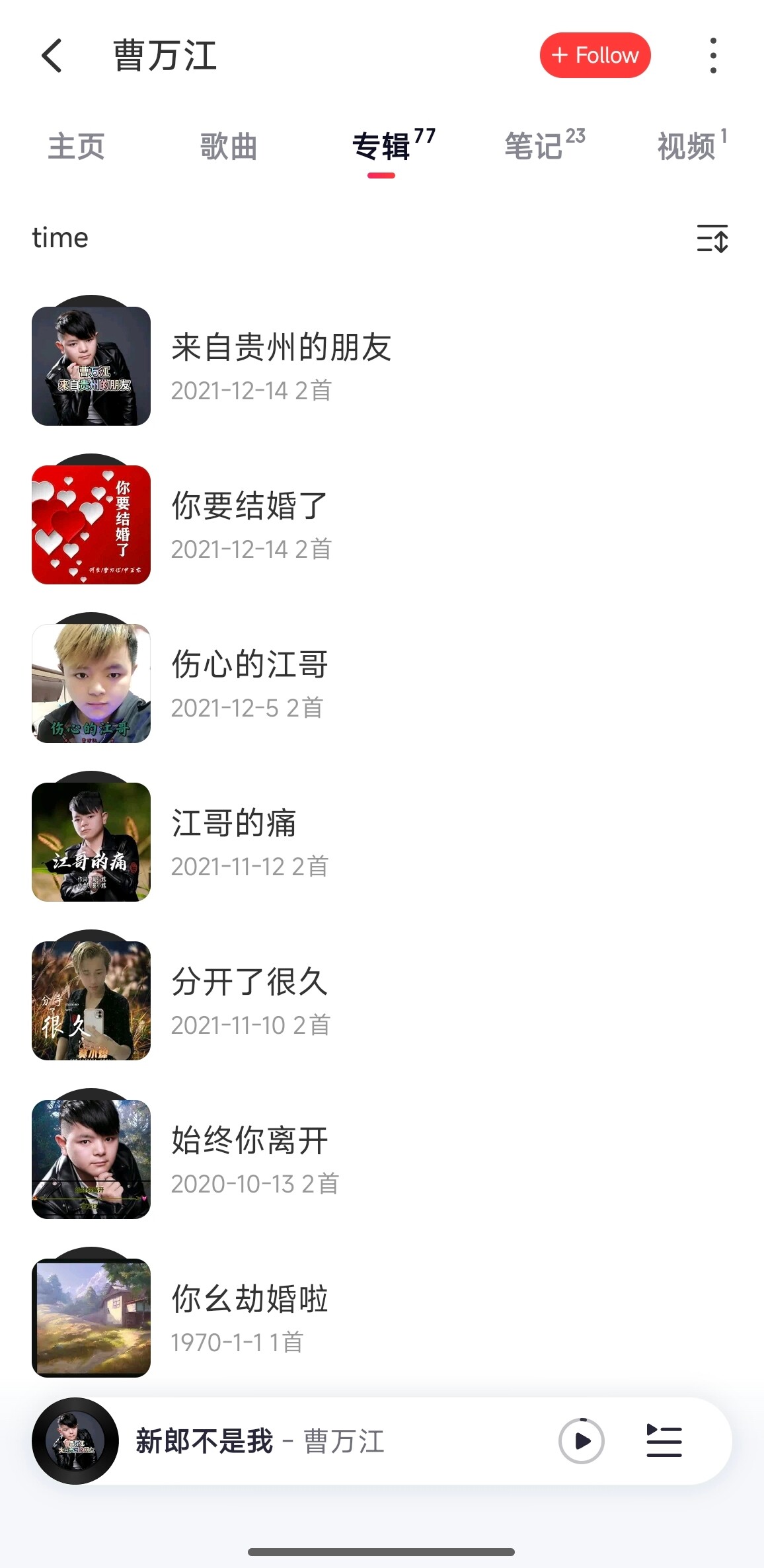764x1568 pixels.
Task: Change the album sort order
Action: (x=712, y=239)
